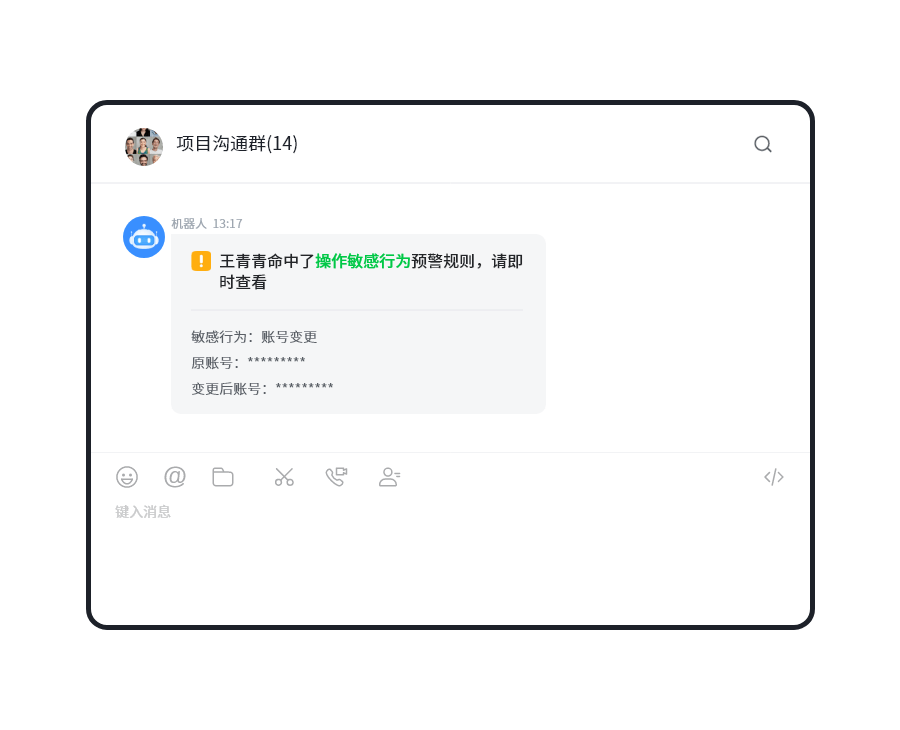Open the emoji picker
900x730 pixels.
point(127,477)
